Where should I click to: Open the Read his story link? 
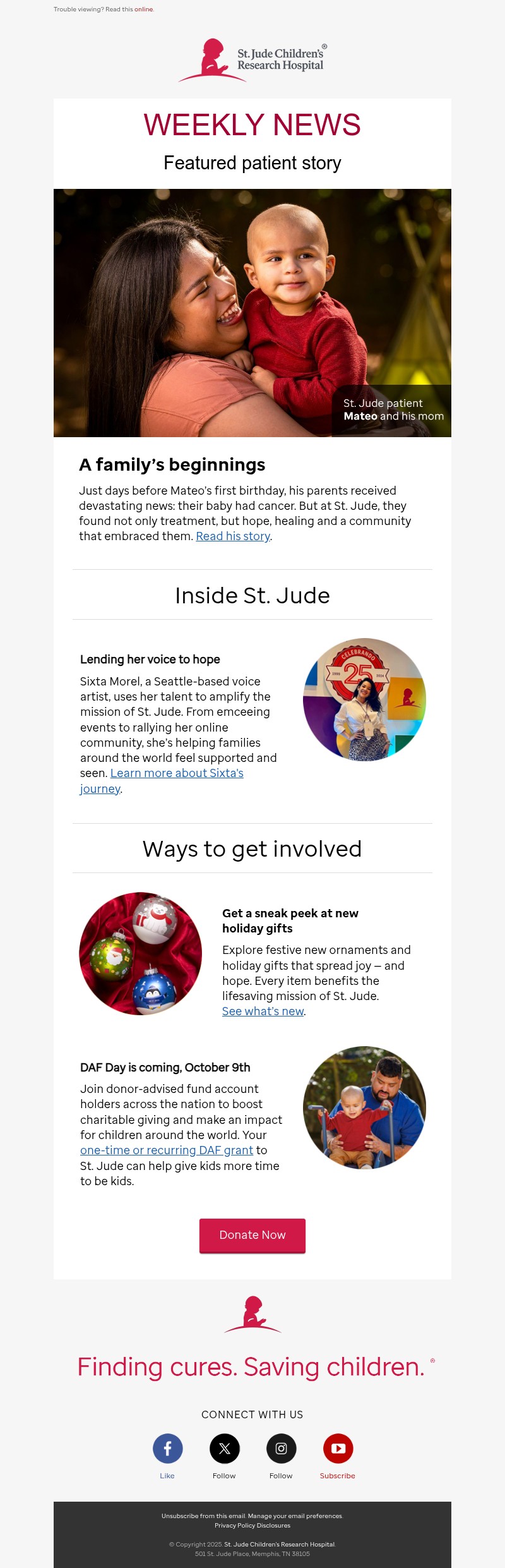coord(233,536)
